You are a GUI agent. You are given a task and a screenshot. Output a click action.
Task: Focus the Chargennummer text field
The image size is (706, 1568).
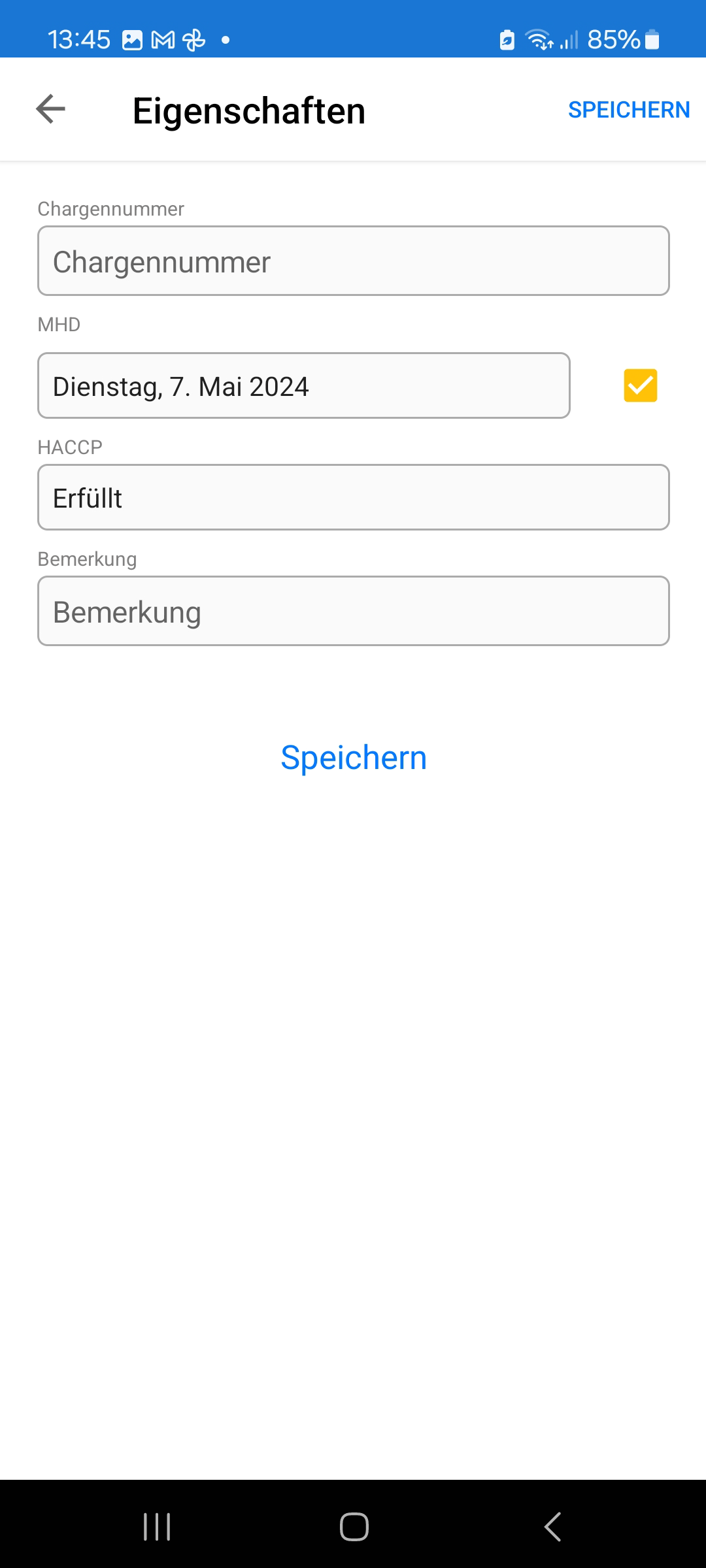353,261
